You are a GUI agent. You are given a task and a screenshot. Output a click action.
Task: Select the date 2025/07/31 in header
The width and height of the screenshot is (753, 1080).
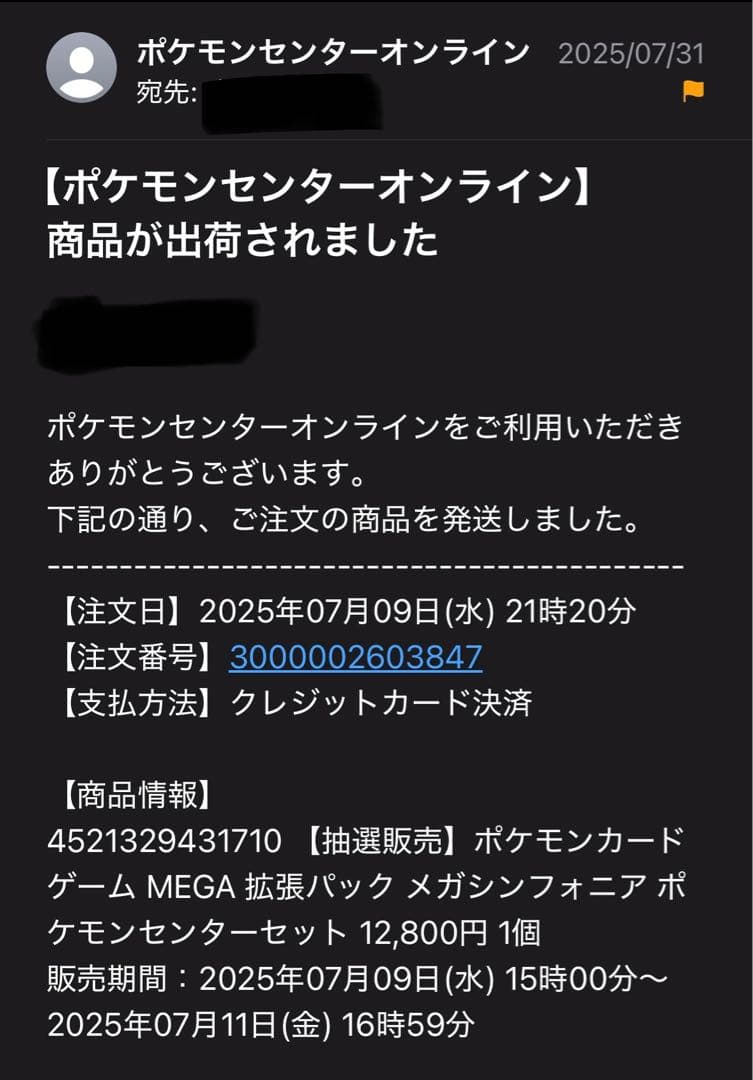coord(631,50)
